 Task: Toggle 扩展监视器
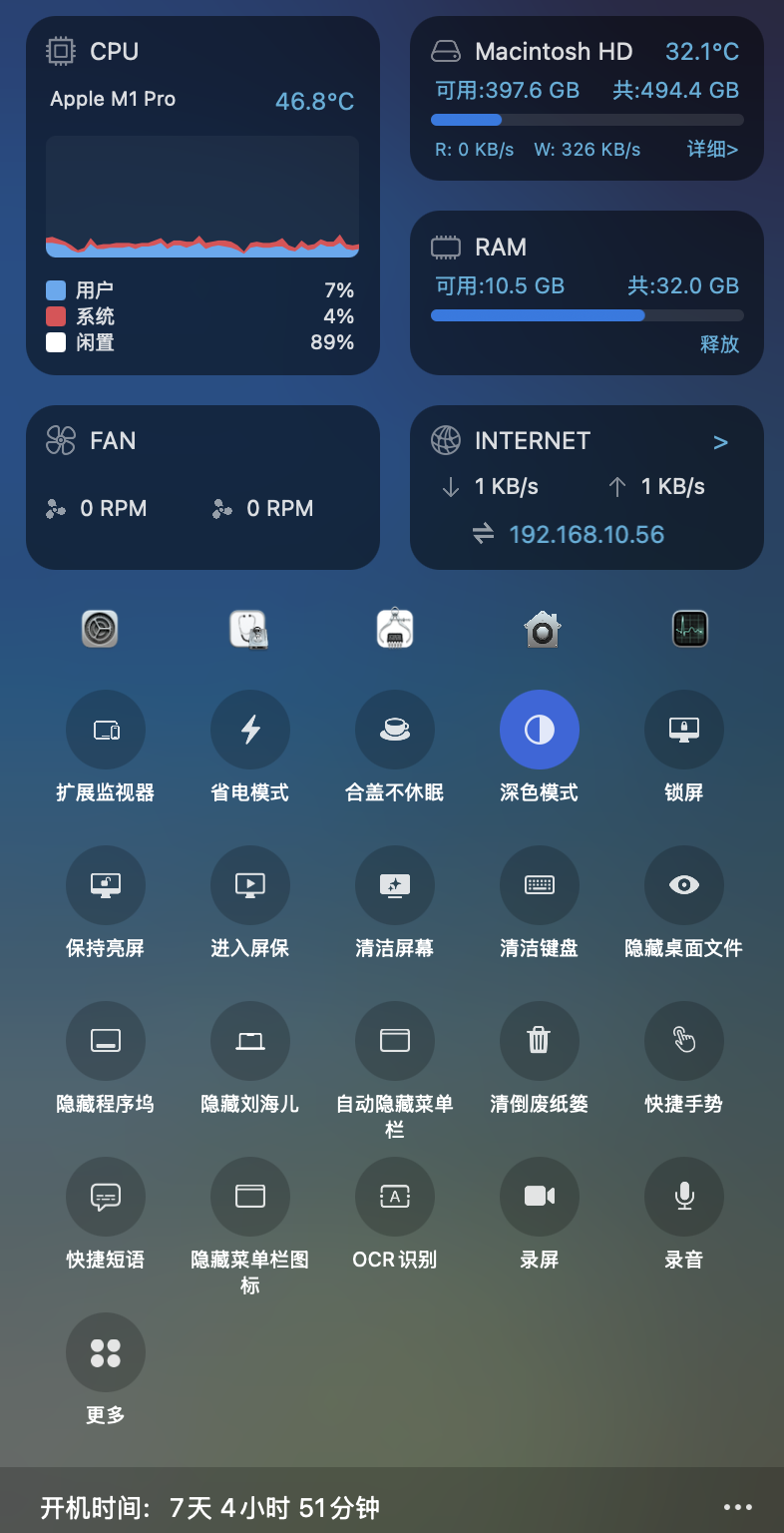[106, 731]
